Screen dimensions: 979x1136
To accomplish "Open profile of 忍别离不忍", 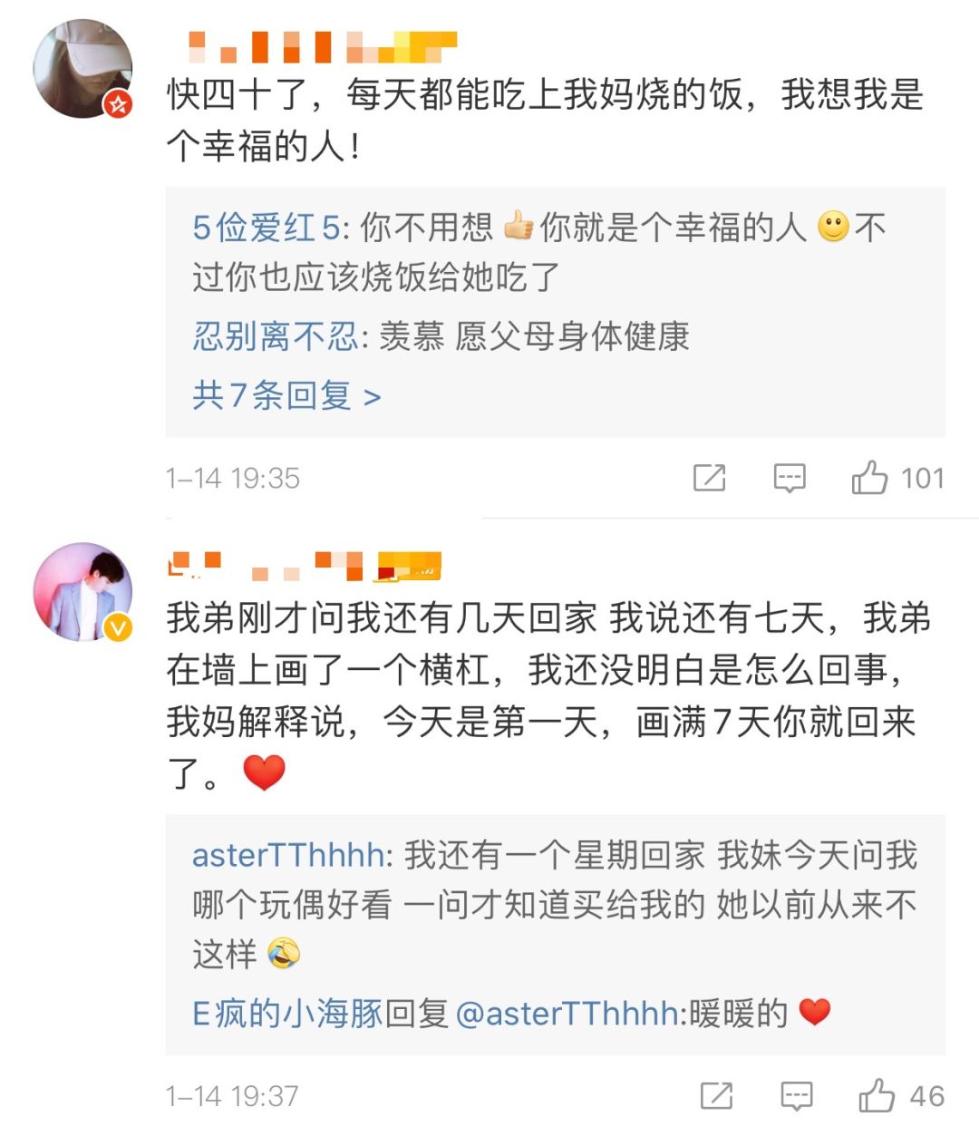I will pyautogui.click(x=275, y=338).
